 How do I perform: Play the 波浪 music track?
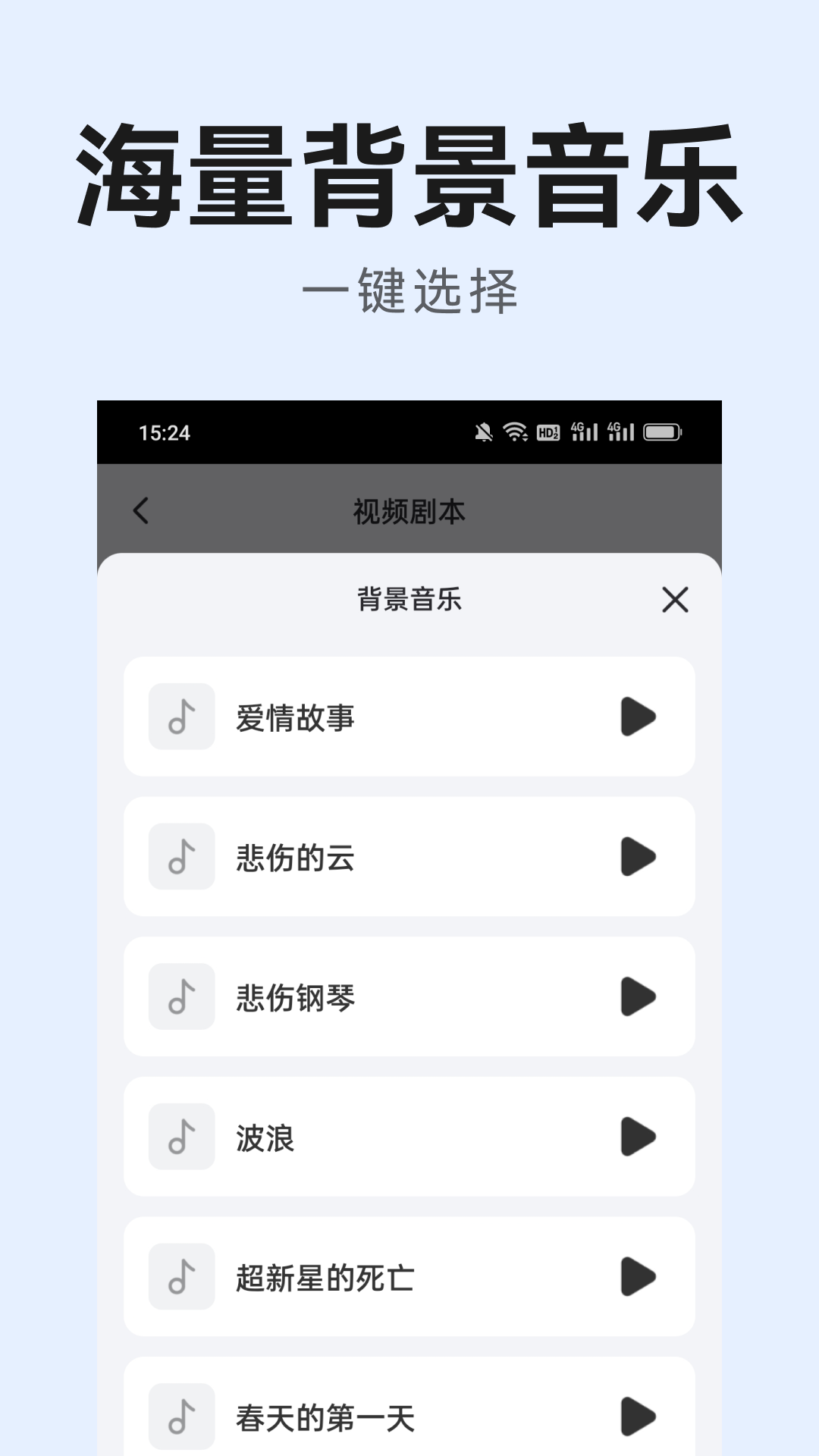[638, 1137]
